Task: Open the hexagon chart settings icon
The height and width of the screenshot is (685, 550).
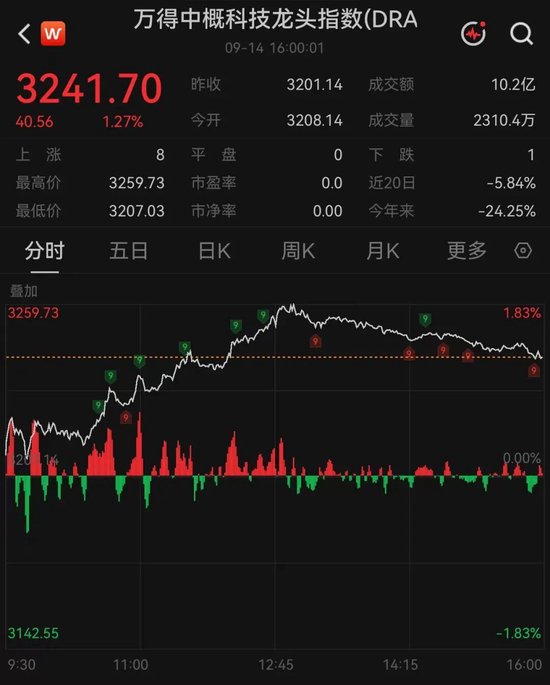Action: click(x=523, y=251)
